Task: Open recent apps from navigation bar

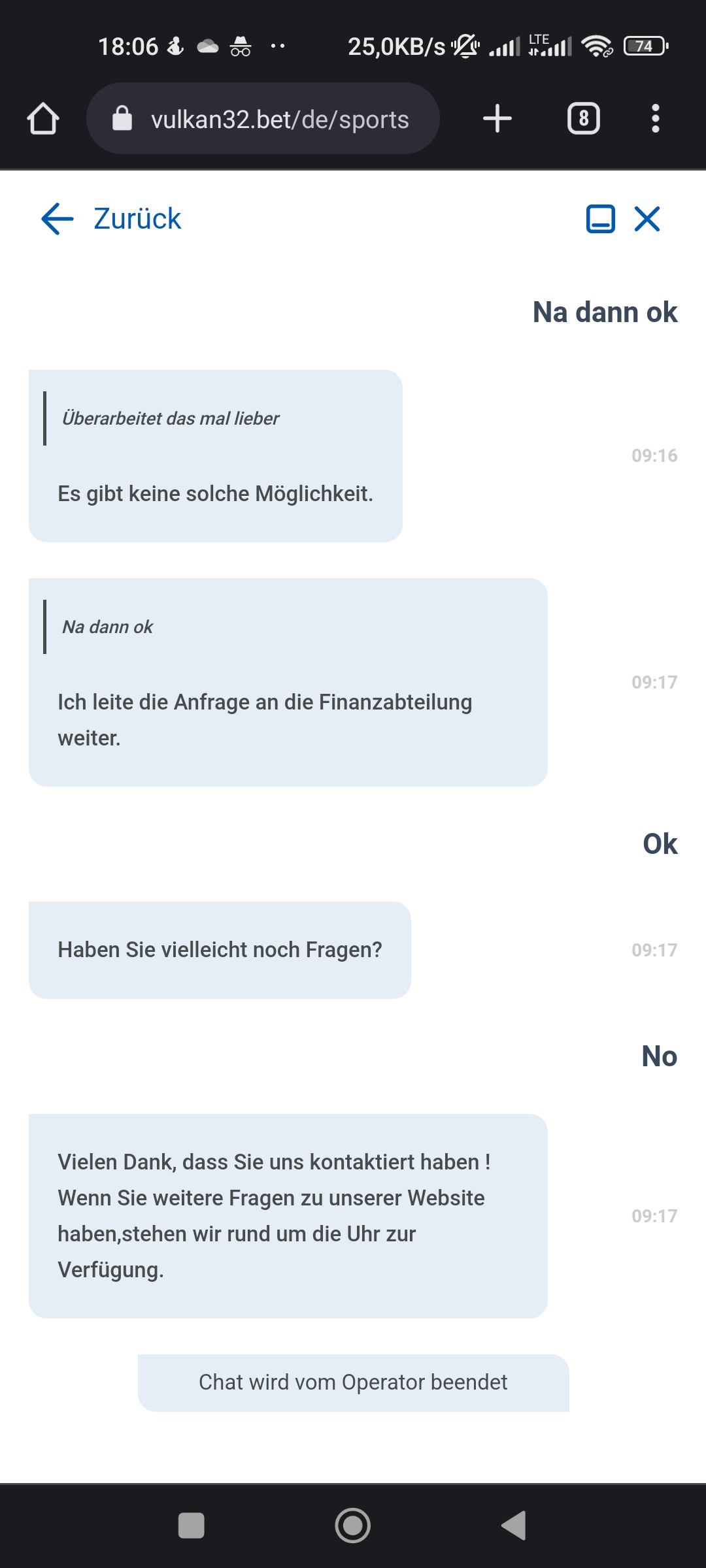Action: point(192,1526)
